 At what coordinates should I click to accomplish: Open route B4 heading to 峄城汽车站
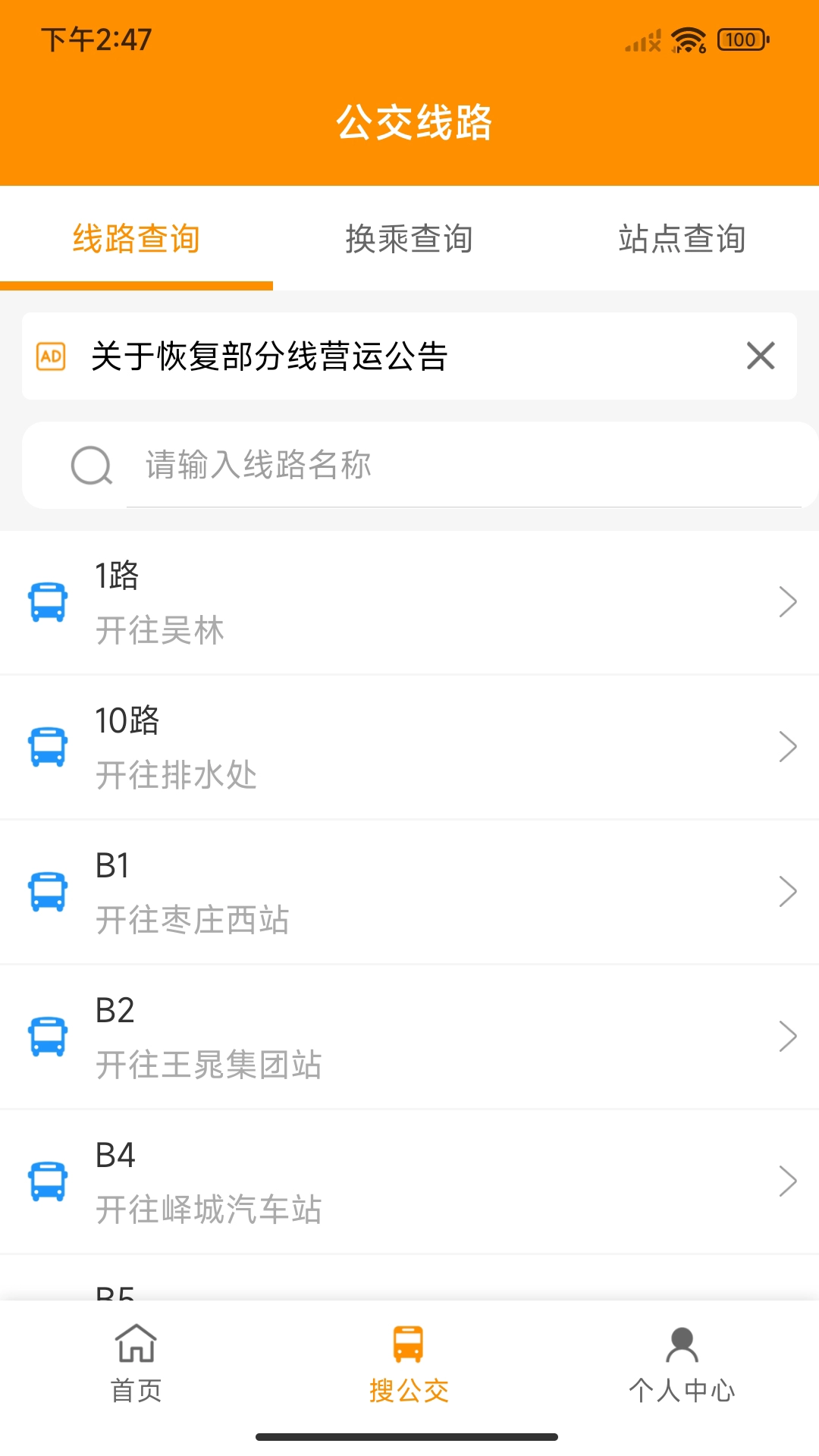(409, 1181)
